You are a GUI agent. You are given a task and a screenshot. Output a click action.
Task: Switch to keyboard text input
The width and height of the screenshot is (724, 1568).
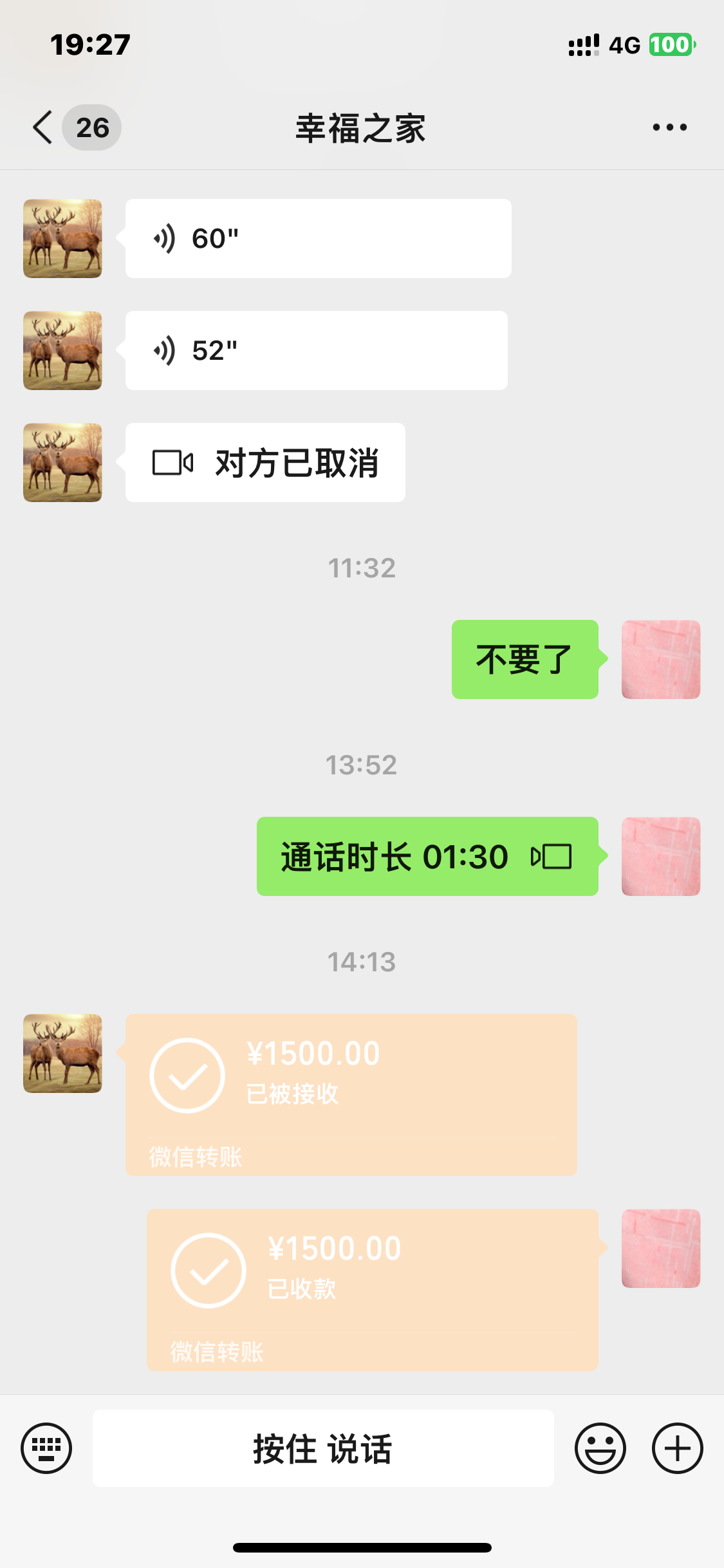46,1448
